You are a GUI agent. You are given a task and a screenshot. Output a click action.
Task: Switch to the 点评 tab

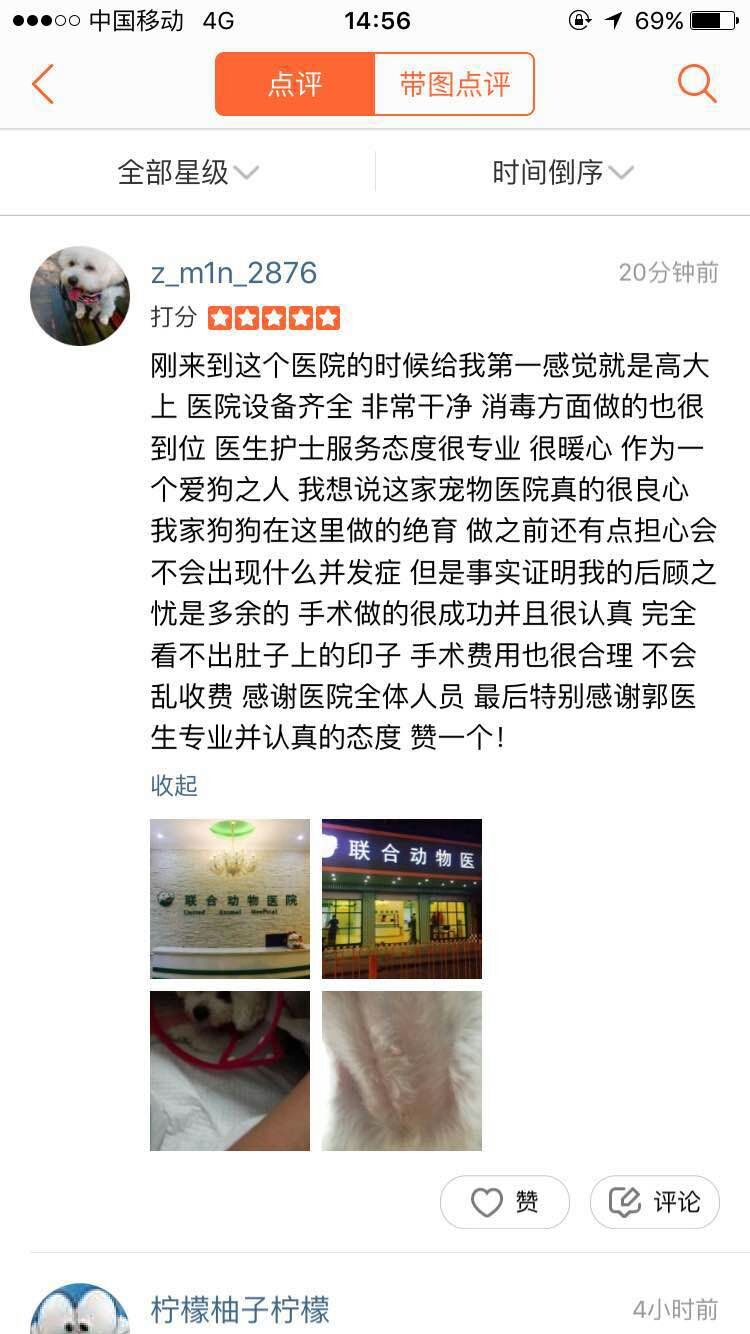(295, 84)
